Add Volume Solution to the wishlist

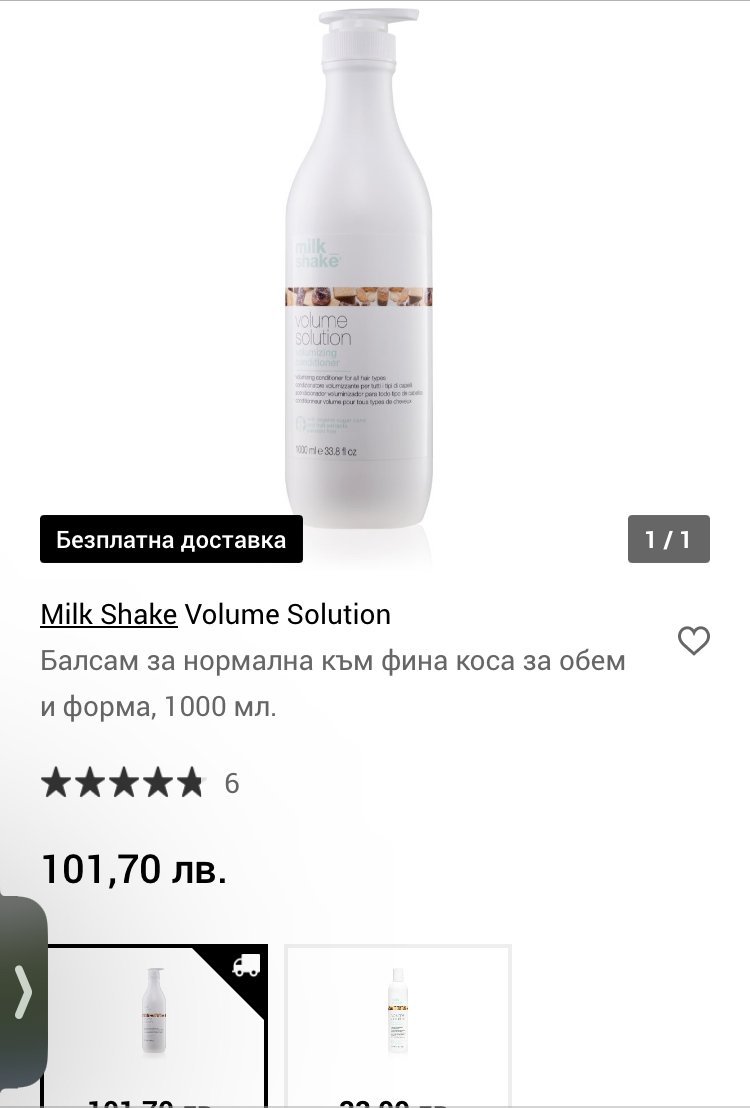(693, 641)
